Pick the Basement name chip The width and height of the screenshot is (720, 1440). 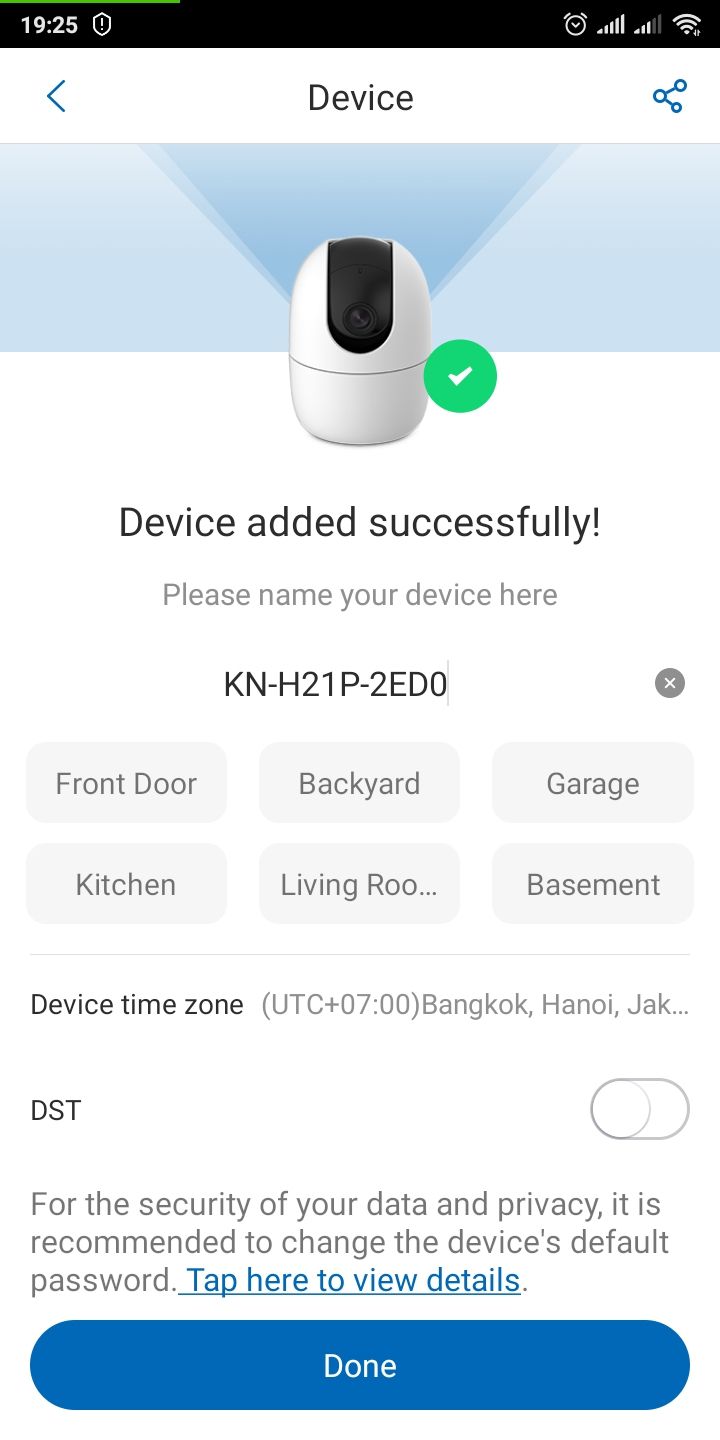592,884
